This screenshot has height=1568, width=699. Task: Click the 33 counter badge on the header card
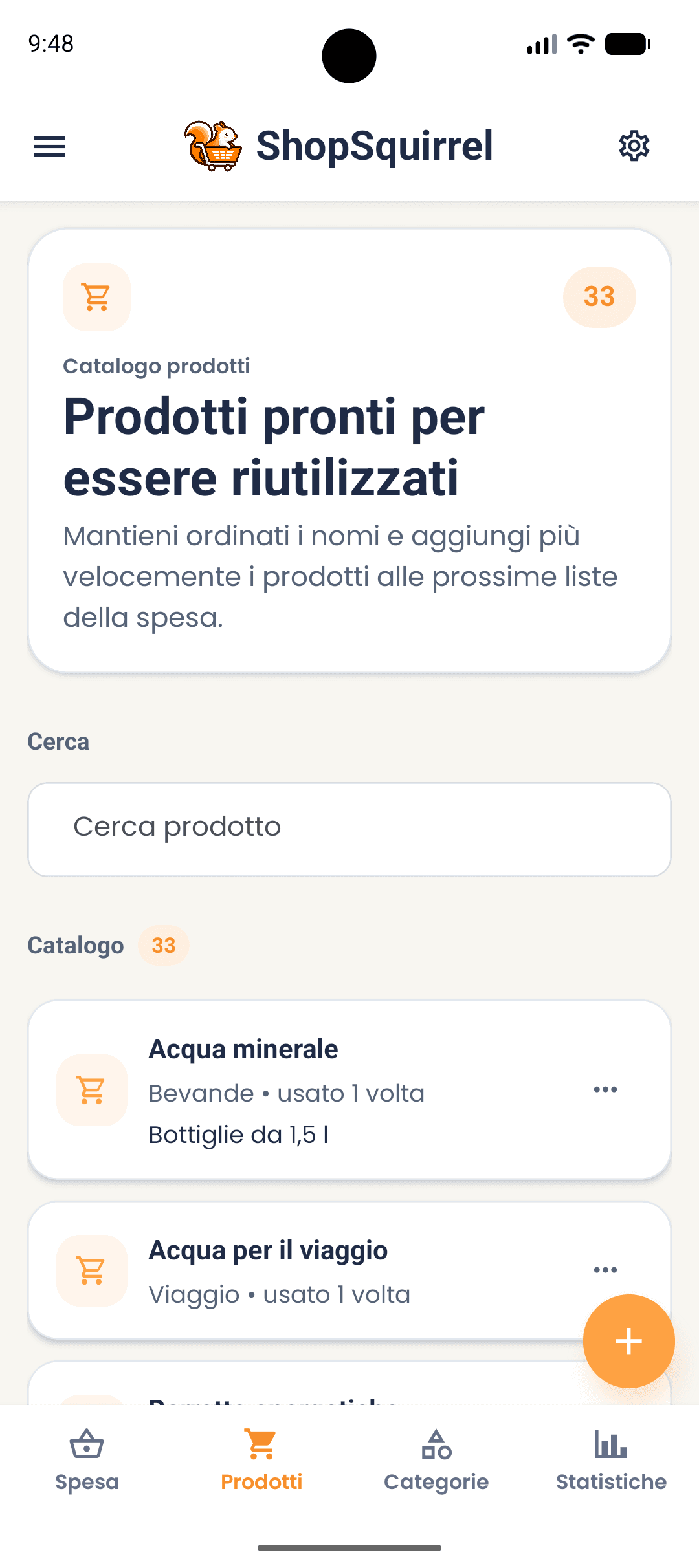click(x=599, y=296)
